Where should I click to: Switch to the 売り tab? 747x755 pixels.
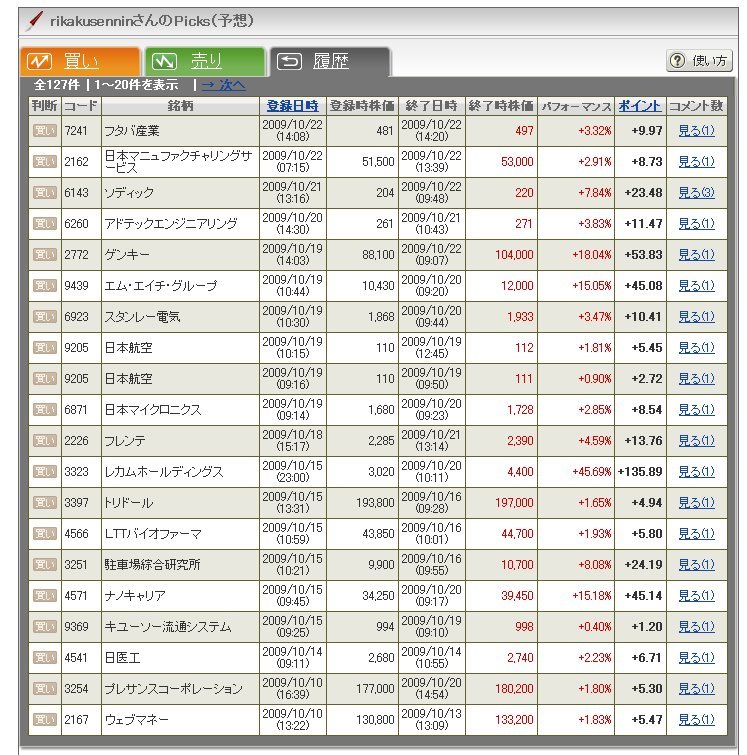point(204,61)
